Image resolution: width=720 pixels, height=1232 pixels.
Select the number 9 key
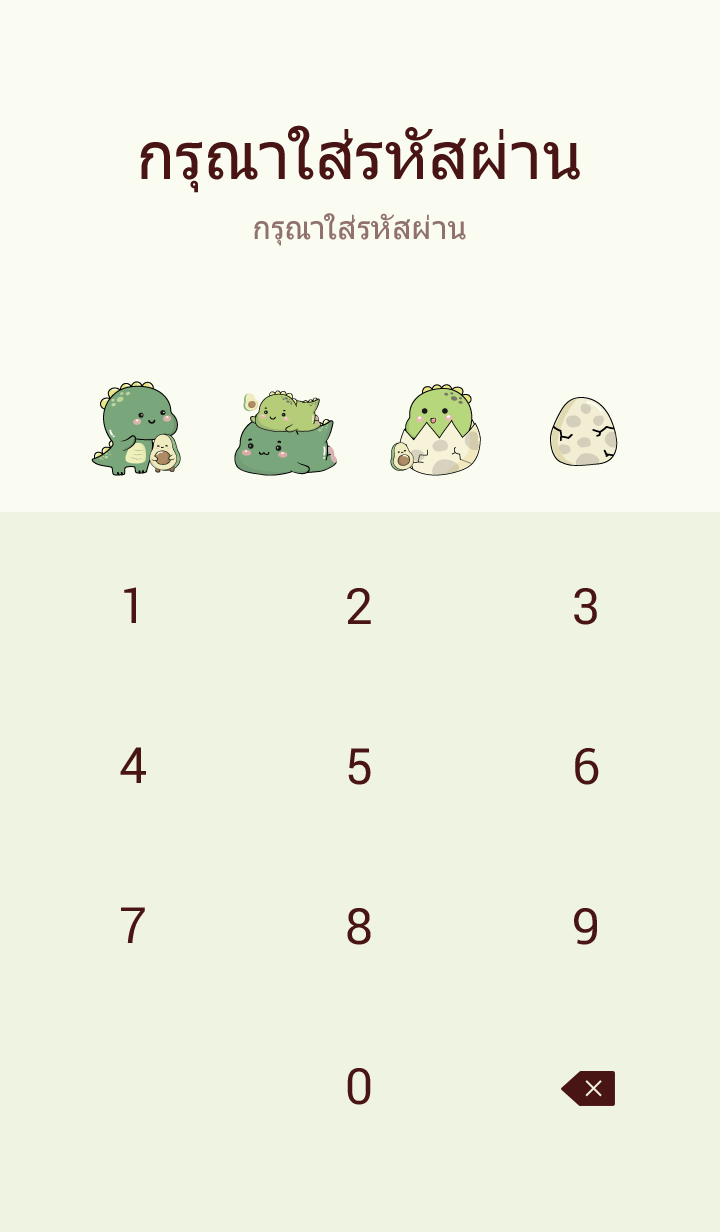pyautogui.click(x=585, y=927)
